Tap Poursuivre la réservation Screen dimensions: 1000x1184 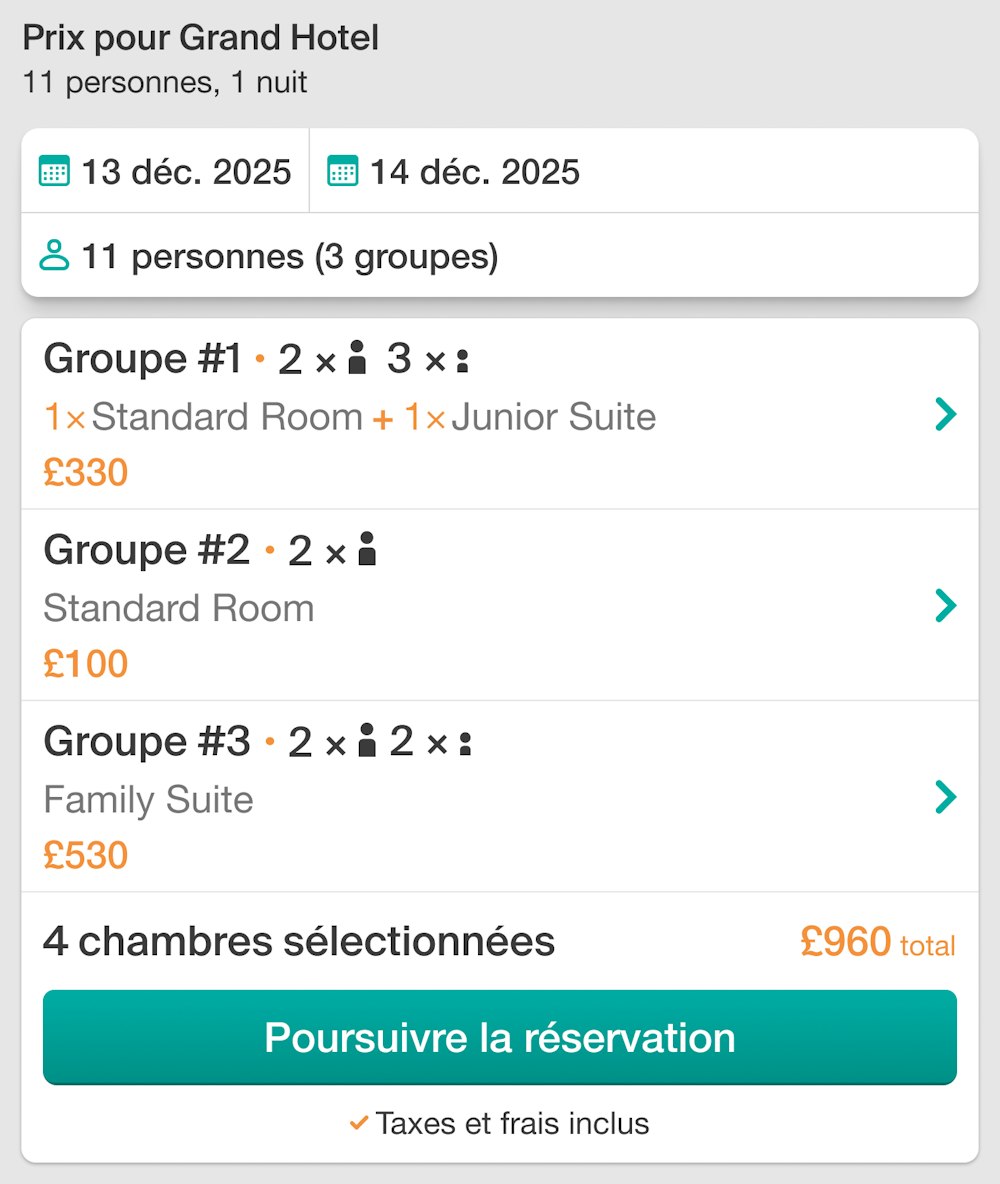click(500, 1037)
